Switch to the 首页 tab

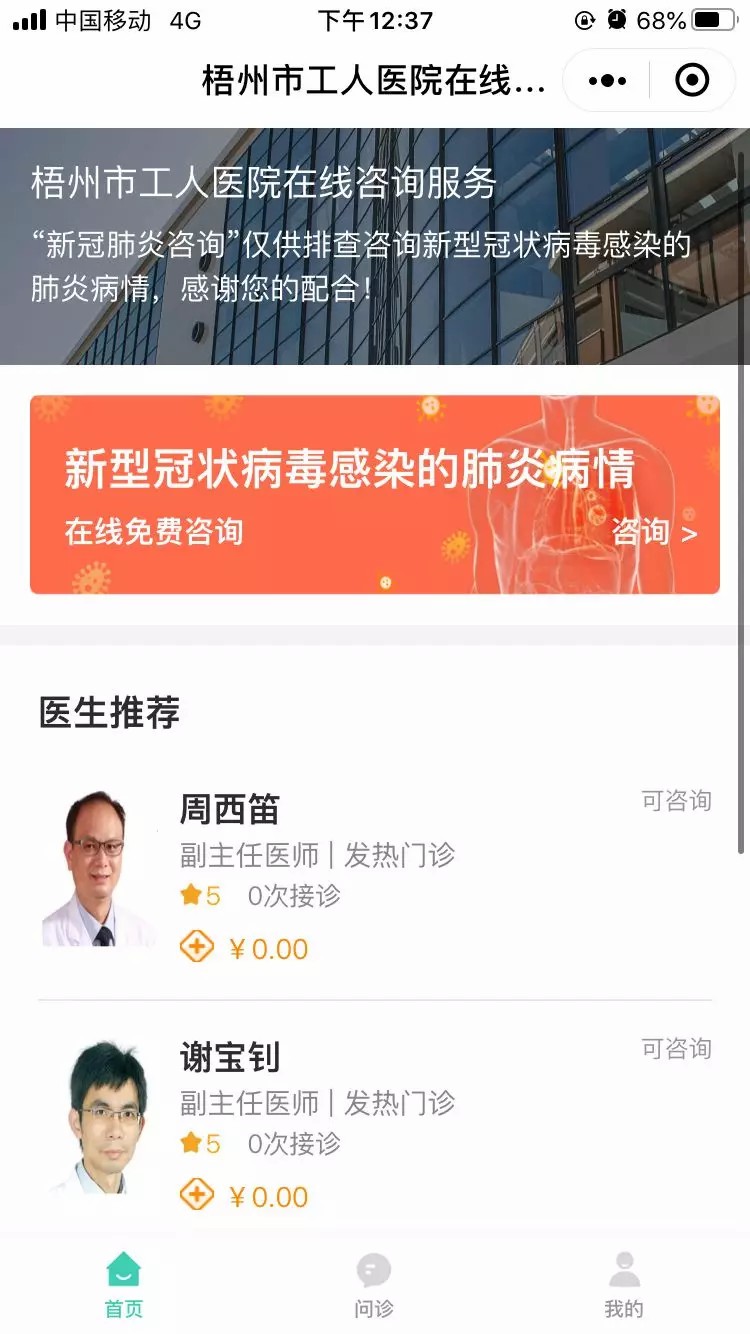[124, 1286]
